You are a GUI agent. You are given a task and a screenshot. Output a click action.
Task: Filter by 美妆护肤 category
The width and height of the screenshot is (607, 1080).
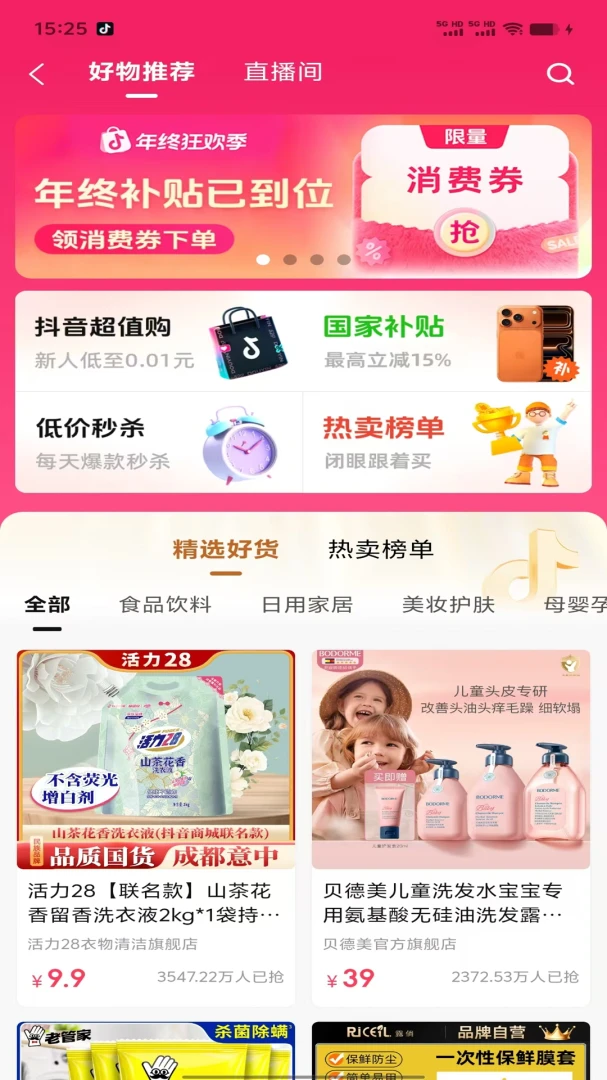[449, 605]
